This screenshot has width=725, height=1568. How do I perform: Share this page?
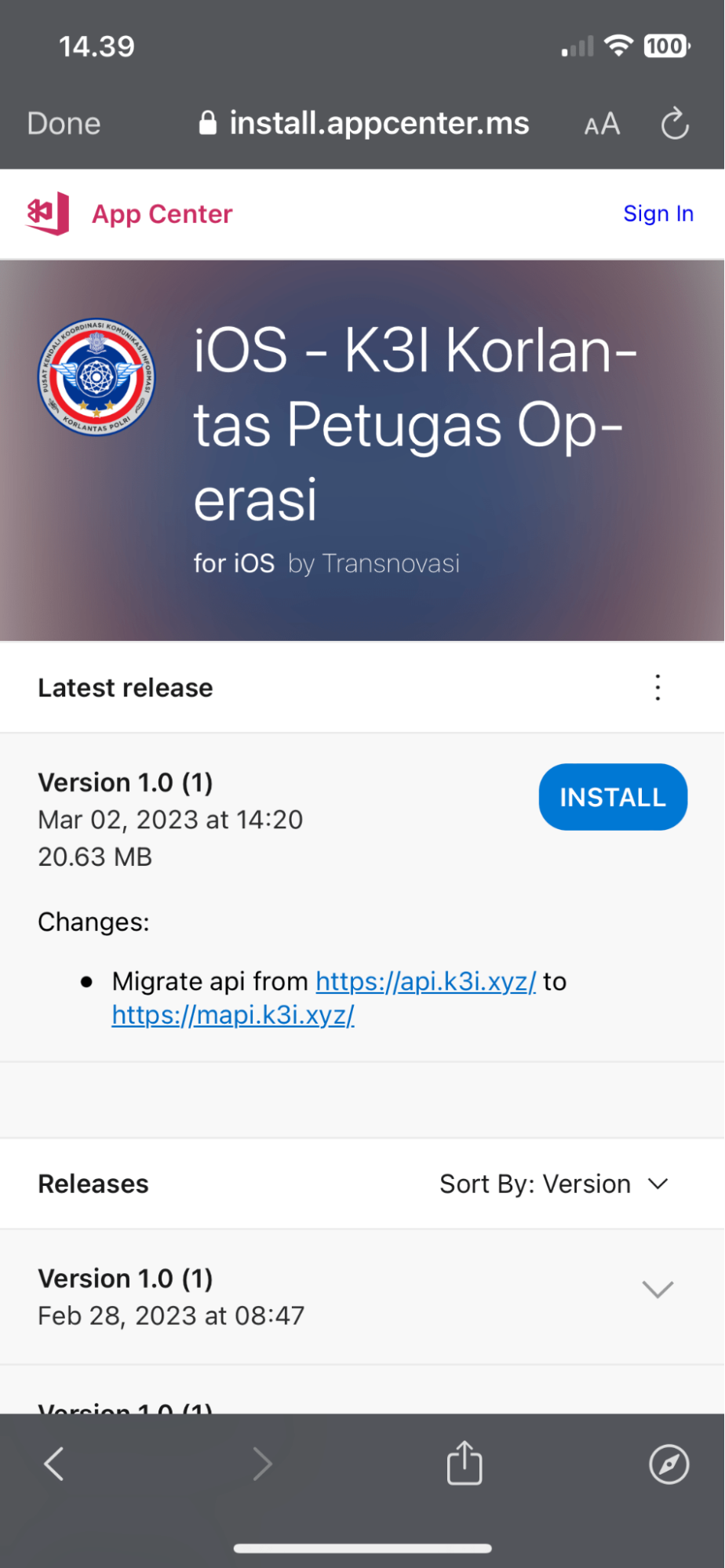point(464,1464)
